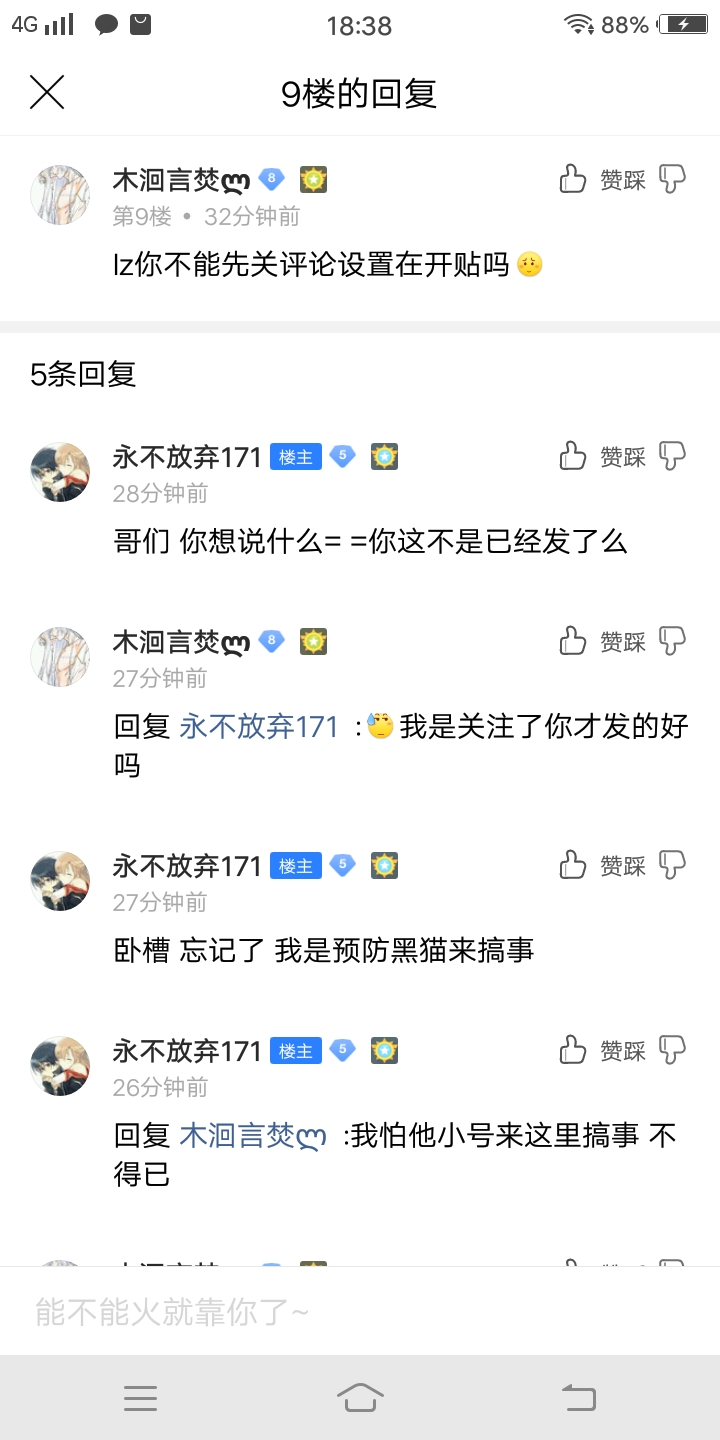This screenshot has width=720, height=1440.
Task: Dislike the reply "哥们 你想说什么"
Action: click(673, 456)
